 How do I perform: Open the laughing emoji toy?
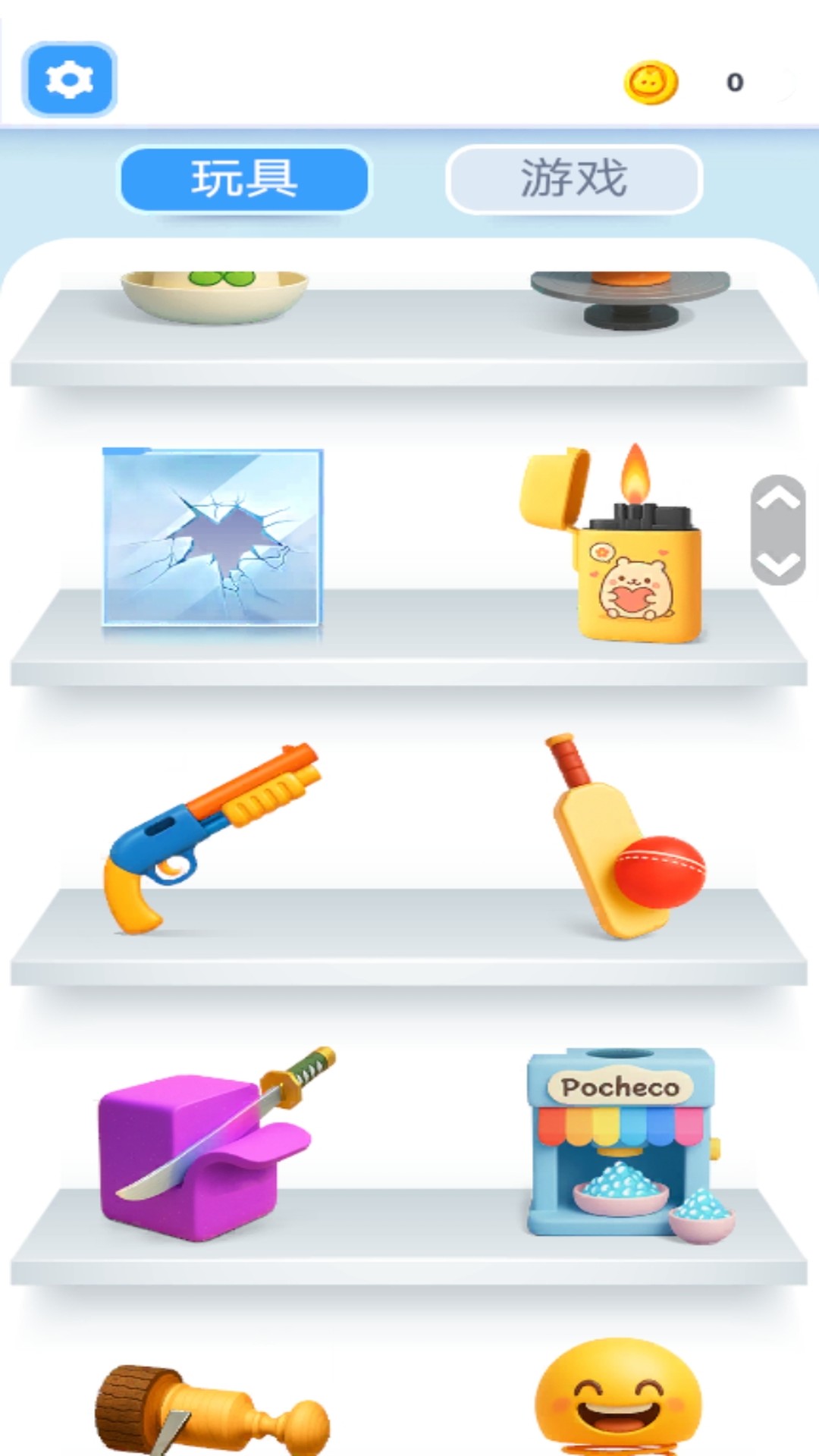pos(618,1399)
